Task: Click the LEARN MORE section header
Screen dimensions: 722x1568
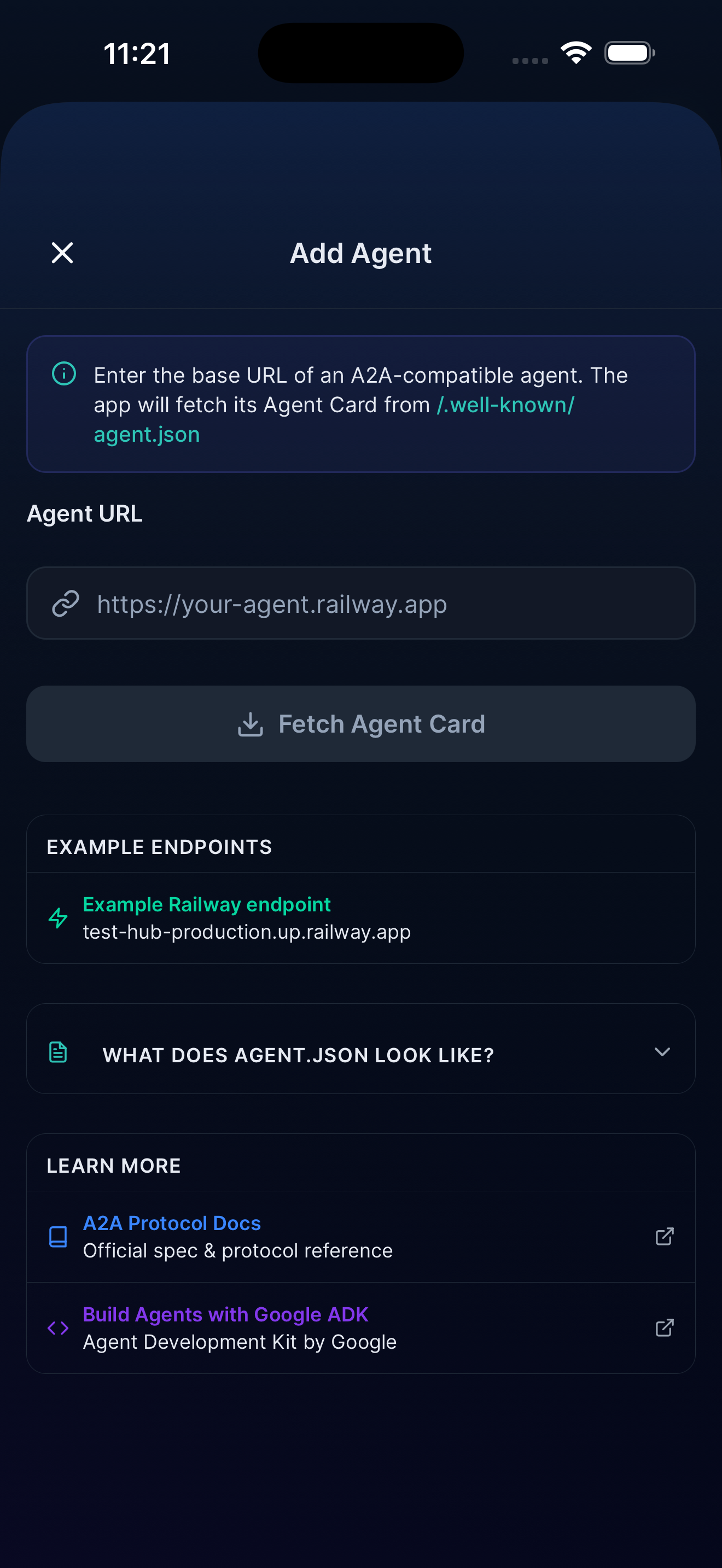Action: [x=114, y=1165]
